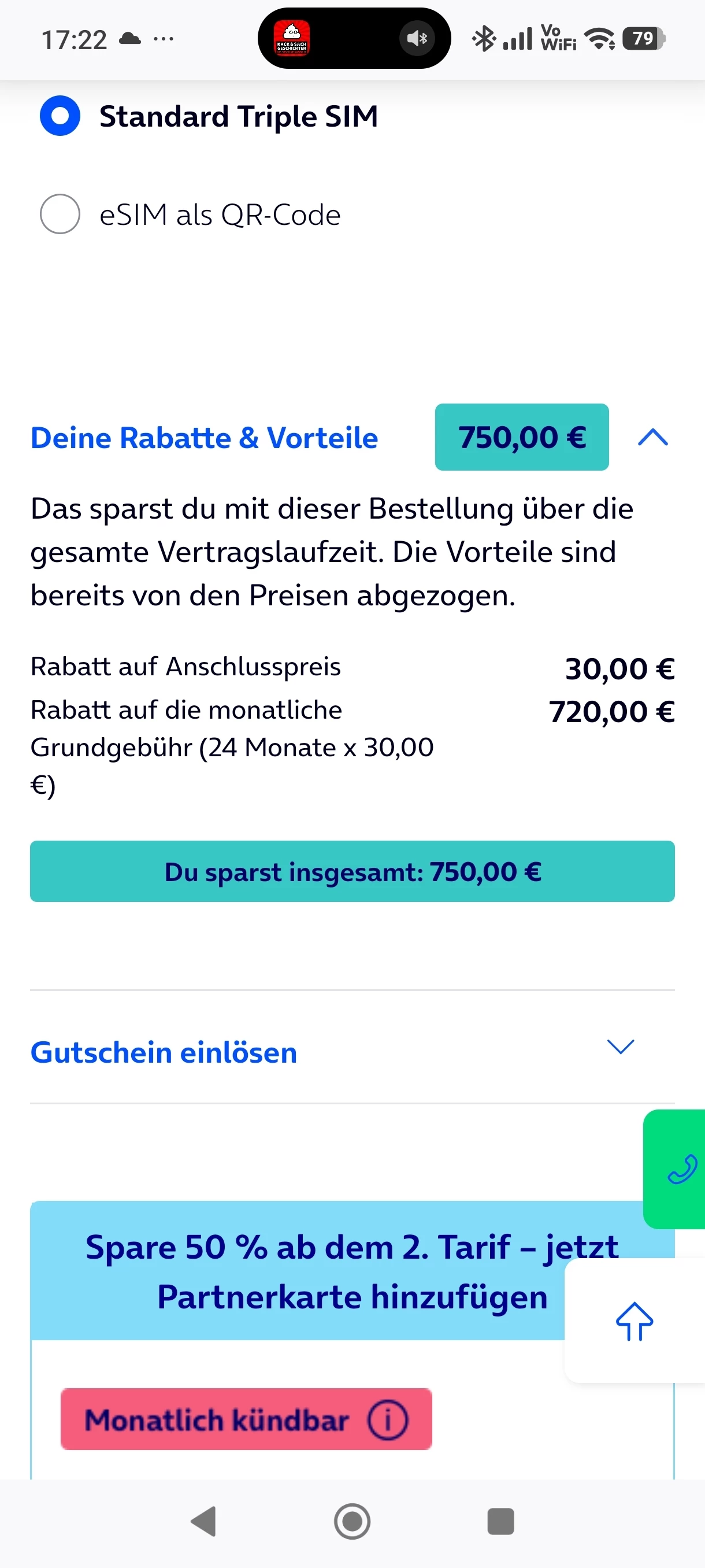
Task: Show info for Monatlich kündbar
Action: coord(388,1419)
